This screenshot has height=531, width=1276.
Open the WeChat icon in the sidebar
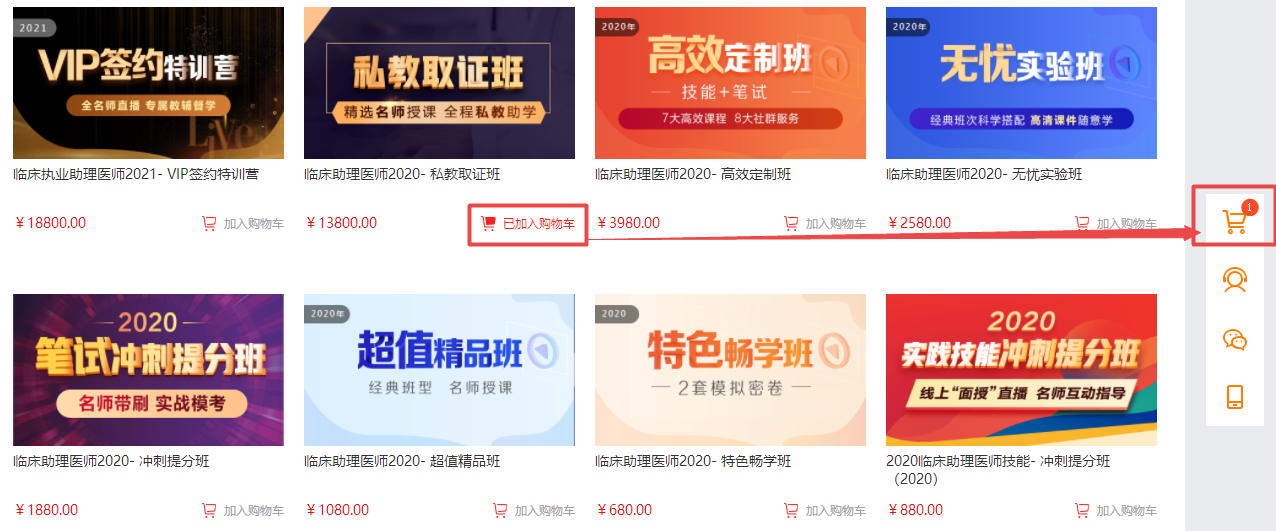[1235, 340]
